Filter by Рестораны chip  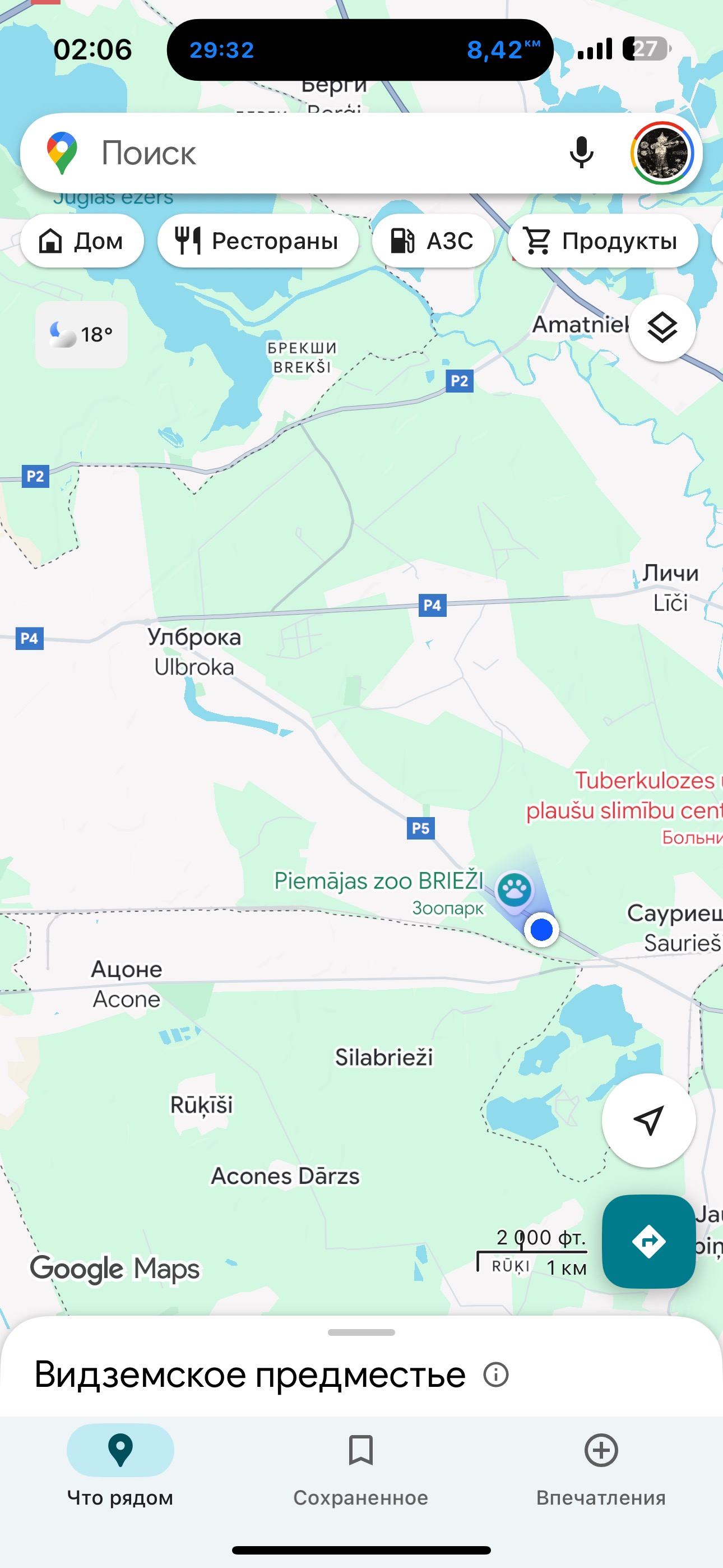click(x=257, y=241)
